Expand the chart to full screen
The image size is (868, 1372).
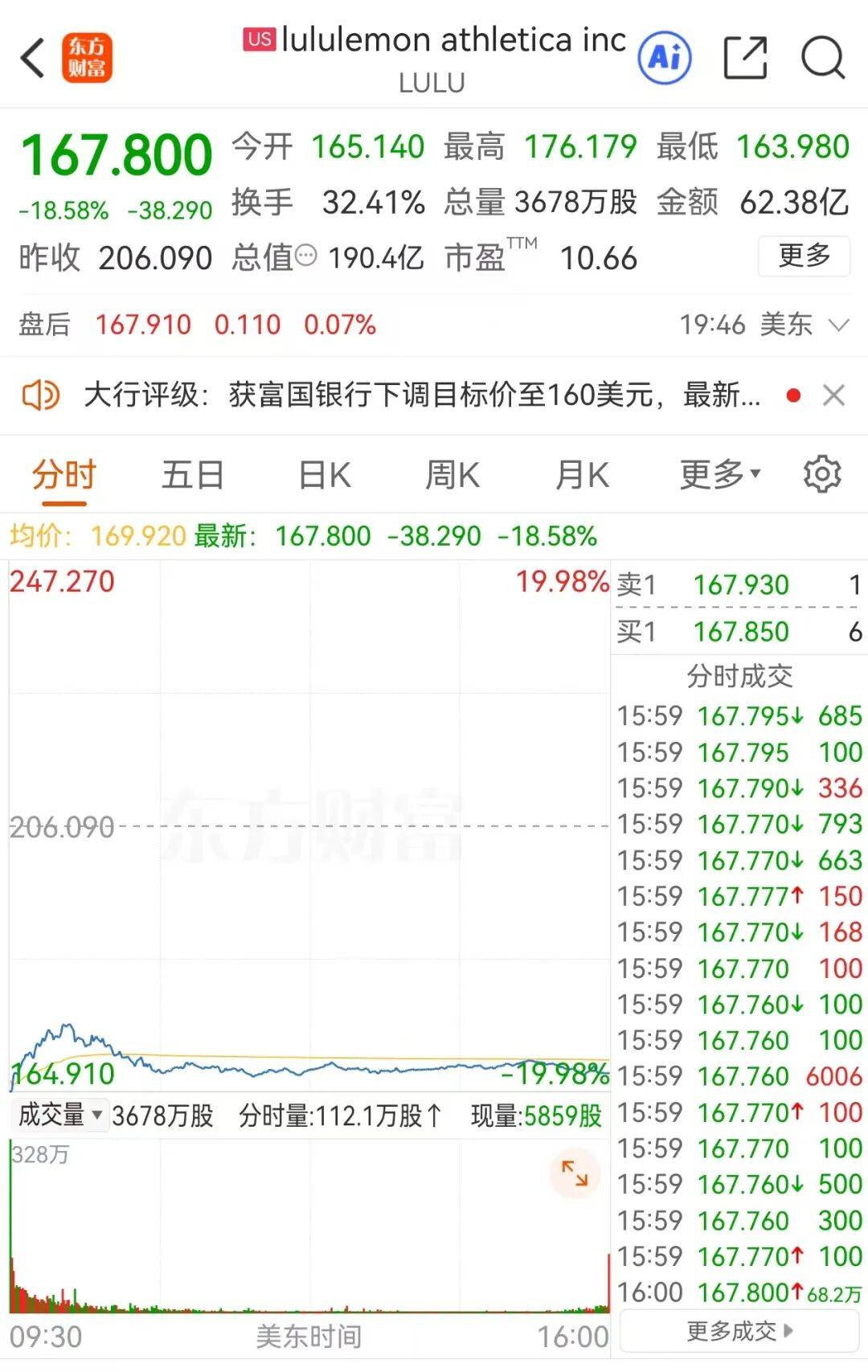pos(575,1173)
